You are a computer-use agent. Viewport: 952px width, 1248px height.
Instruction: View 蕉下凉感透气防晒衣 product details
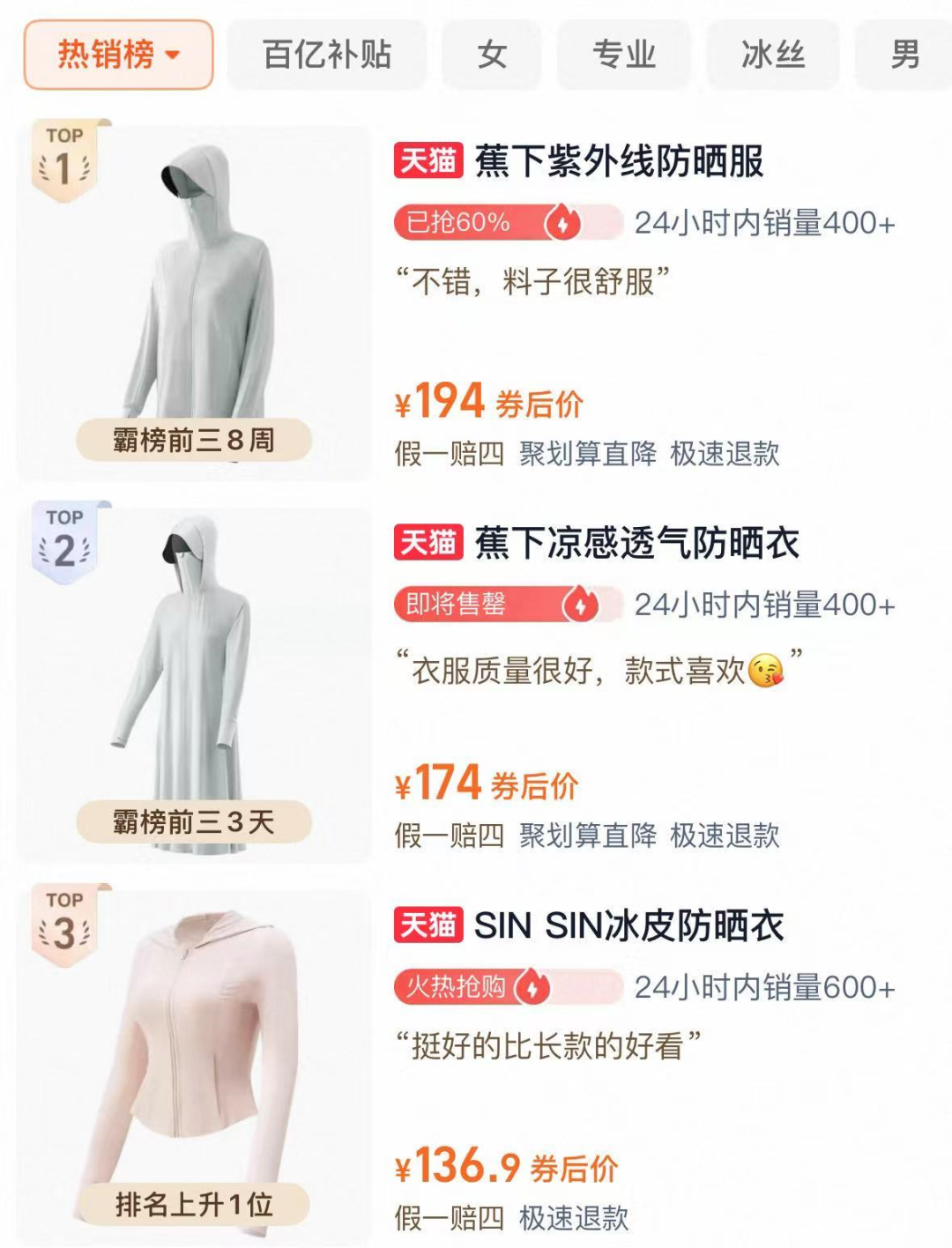click(636, 544)
